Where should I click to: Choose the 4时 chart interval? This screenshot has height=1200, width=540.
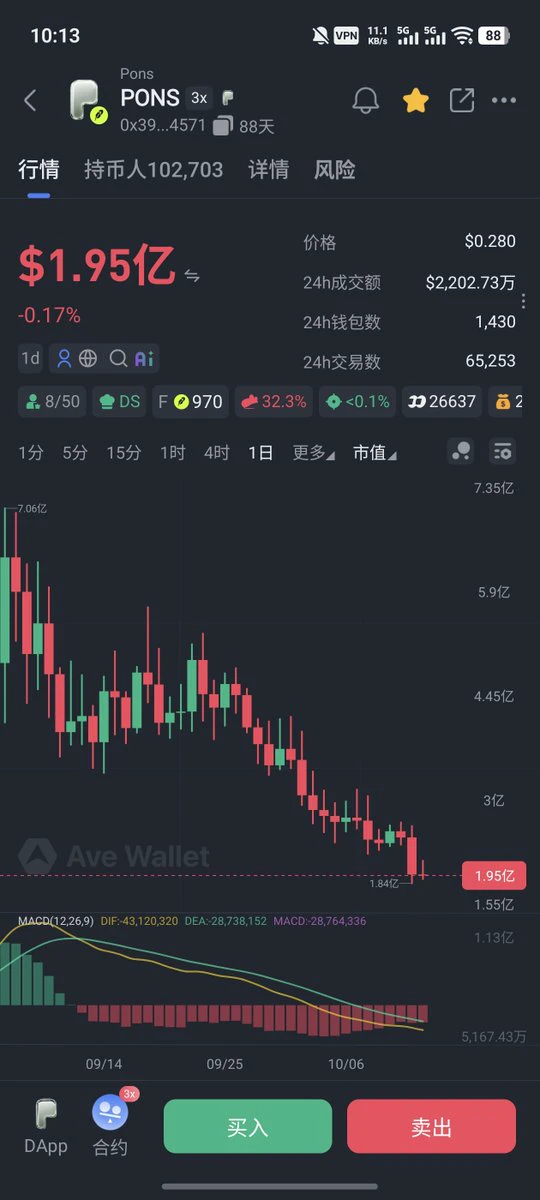point(217,453)
